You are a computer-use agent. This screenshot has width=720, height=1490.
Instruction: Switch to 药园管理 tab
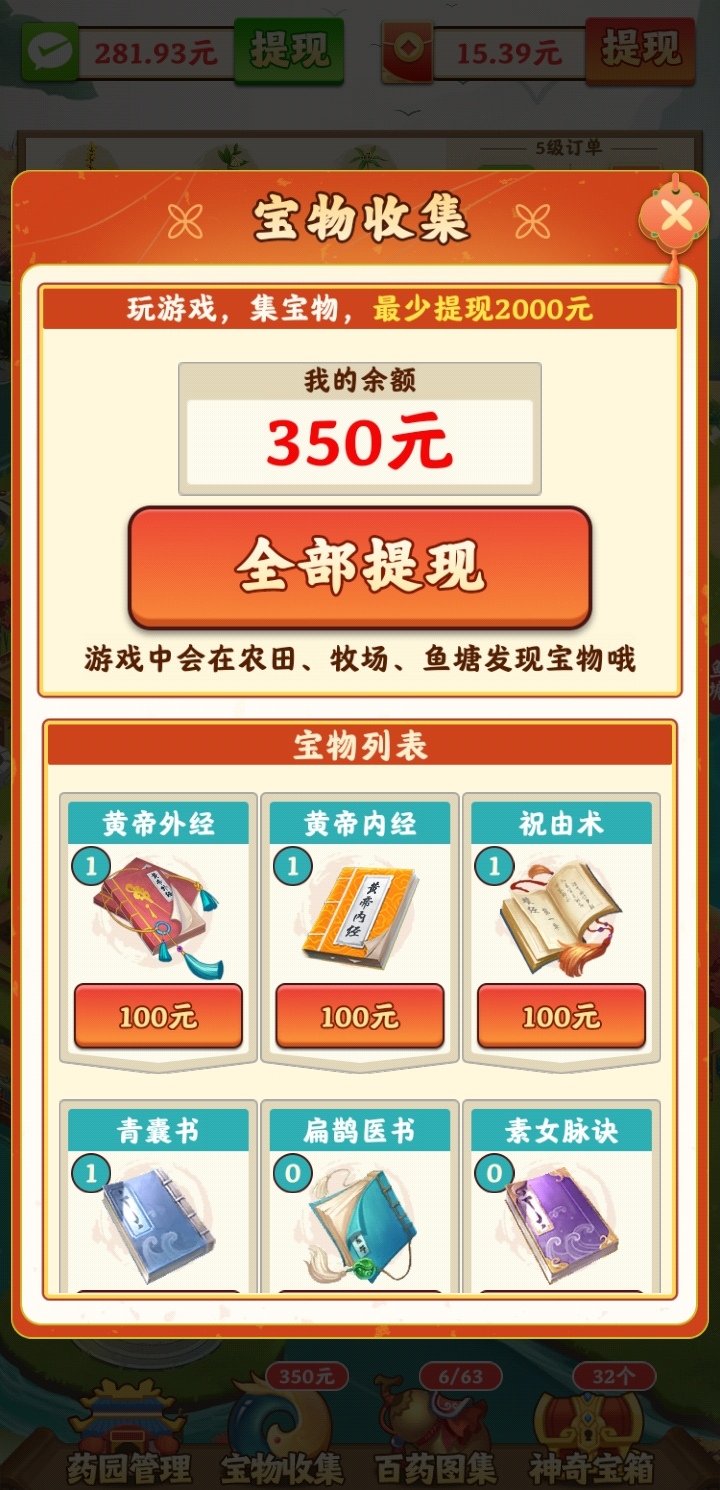coord(128,1440)
